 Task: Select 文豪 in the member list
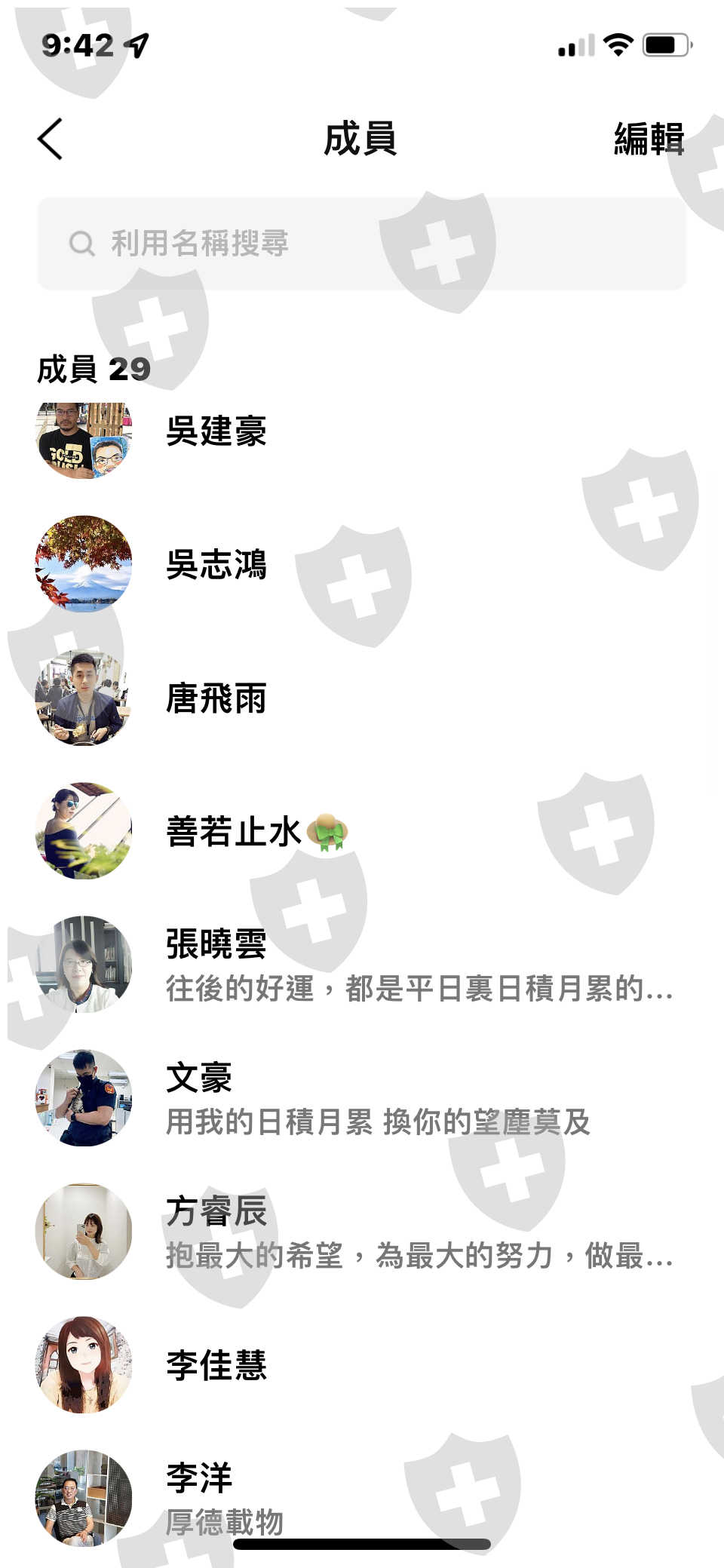362,1098
